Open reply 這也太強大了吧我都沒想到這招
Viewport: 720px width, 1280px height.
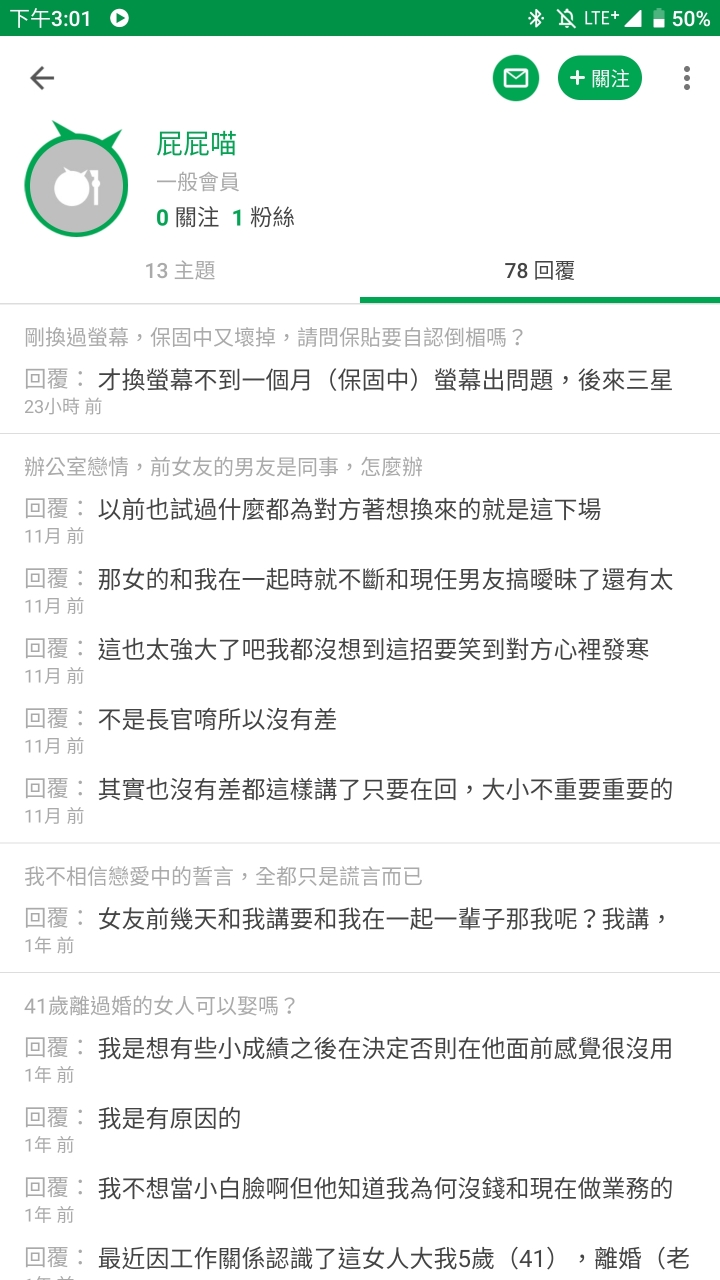(360, 661)
